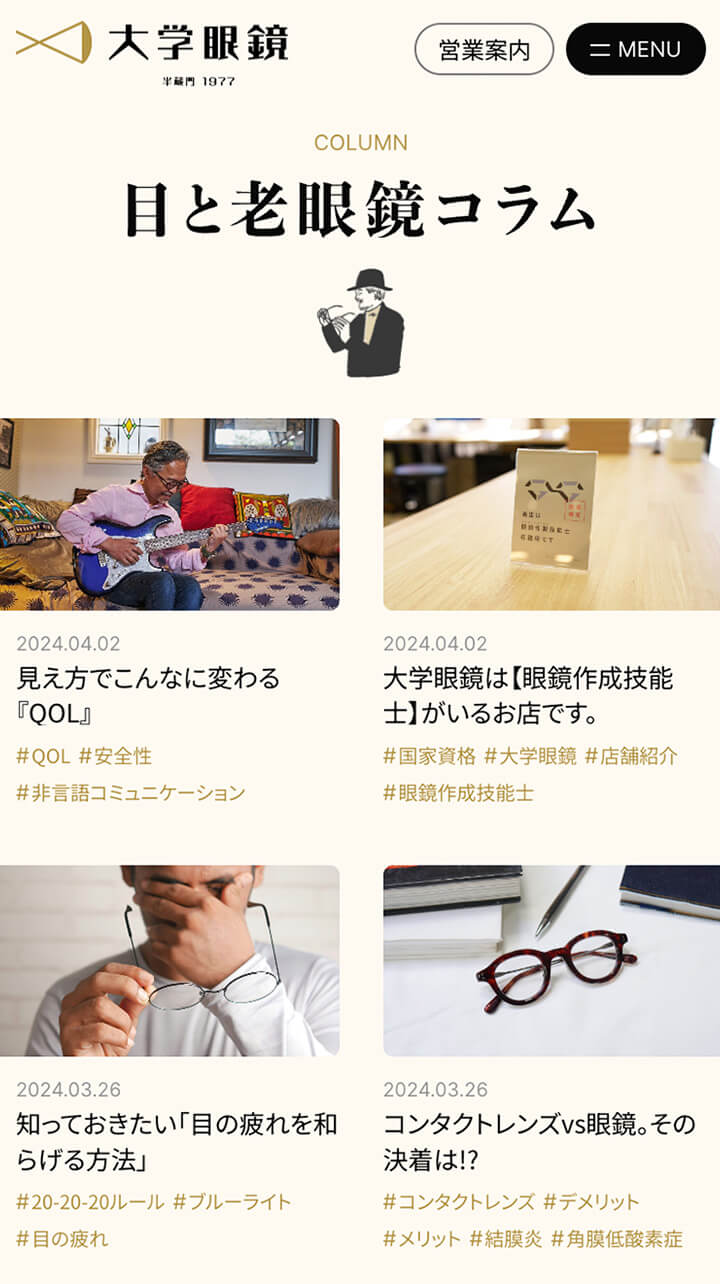Viewport: 720px width, 1284px height.
Task: Open the #角膜低酸素症 tag
Action: 616,1239
